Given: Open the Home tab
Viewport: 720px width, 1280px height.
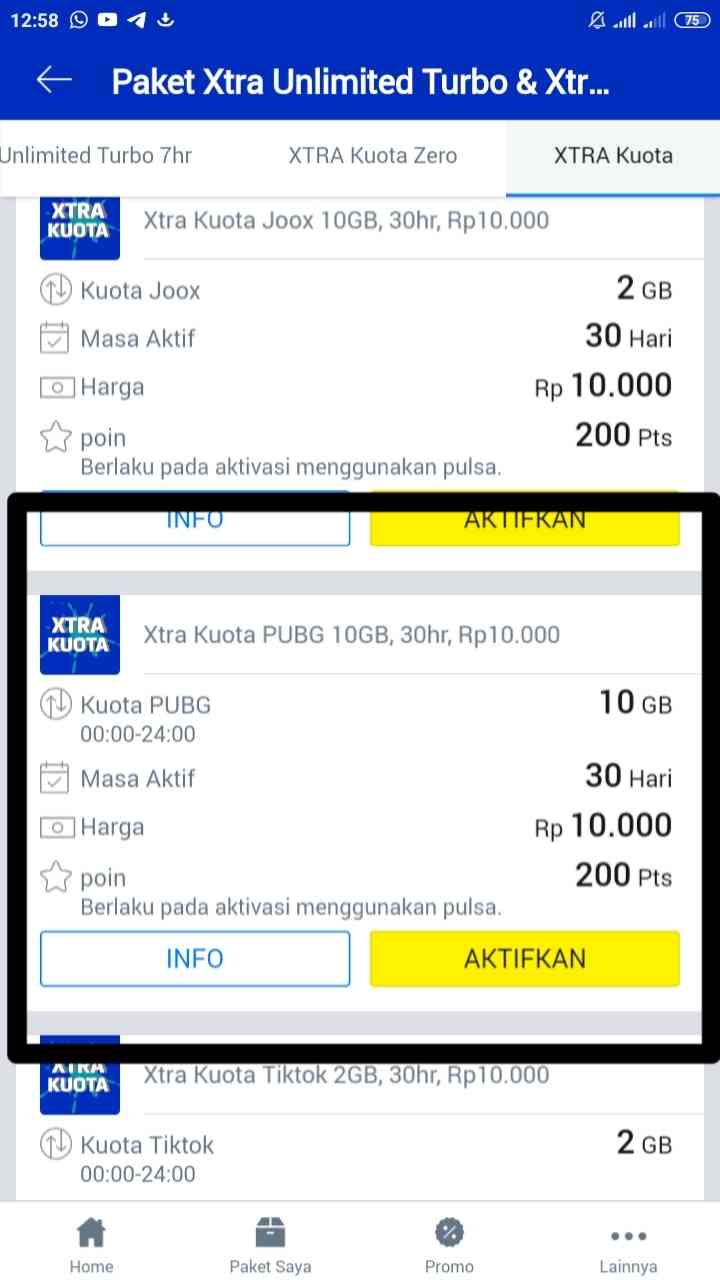Looking at the screenshot, I should [x=91, y=1243].
